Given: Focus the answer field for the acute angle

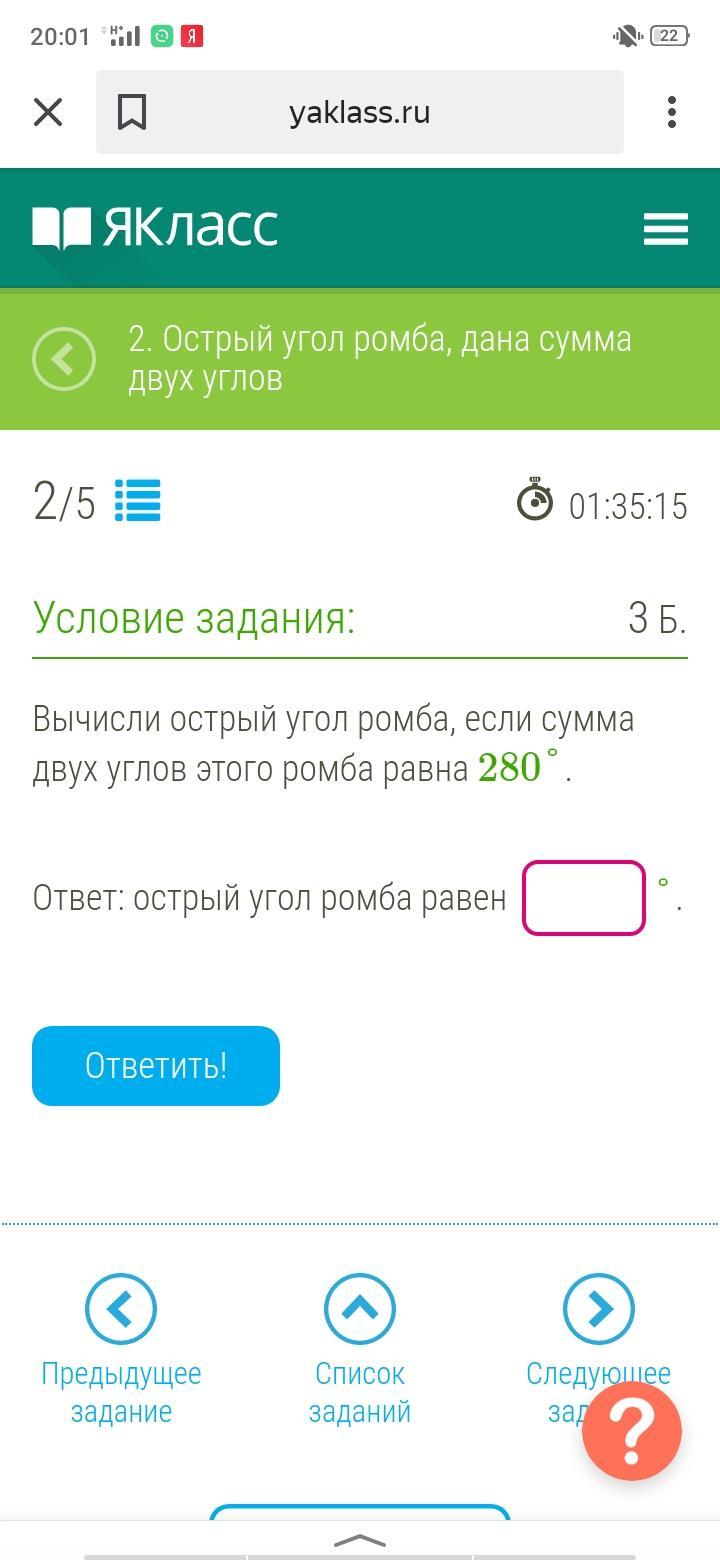Looking at the screenshot, I should (x=584, y=898).
